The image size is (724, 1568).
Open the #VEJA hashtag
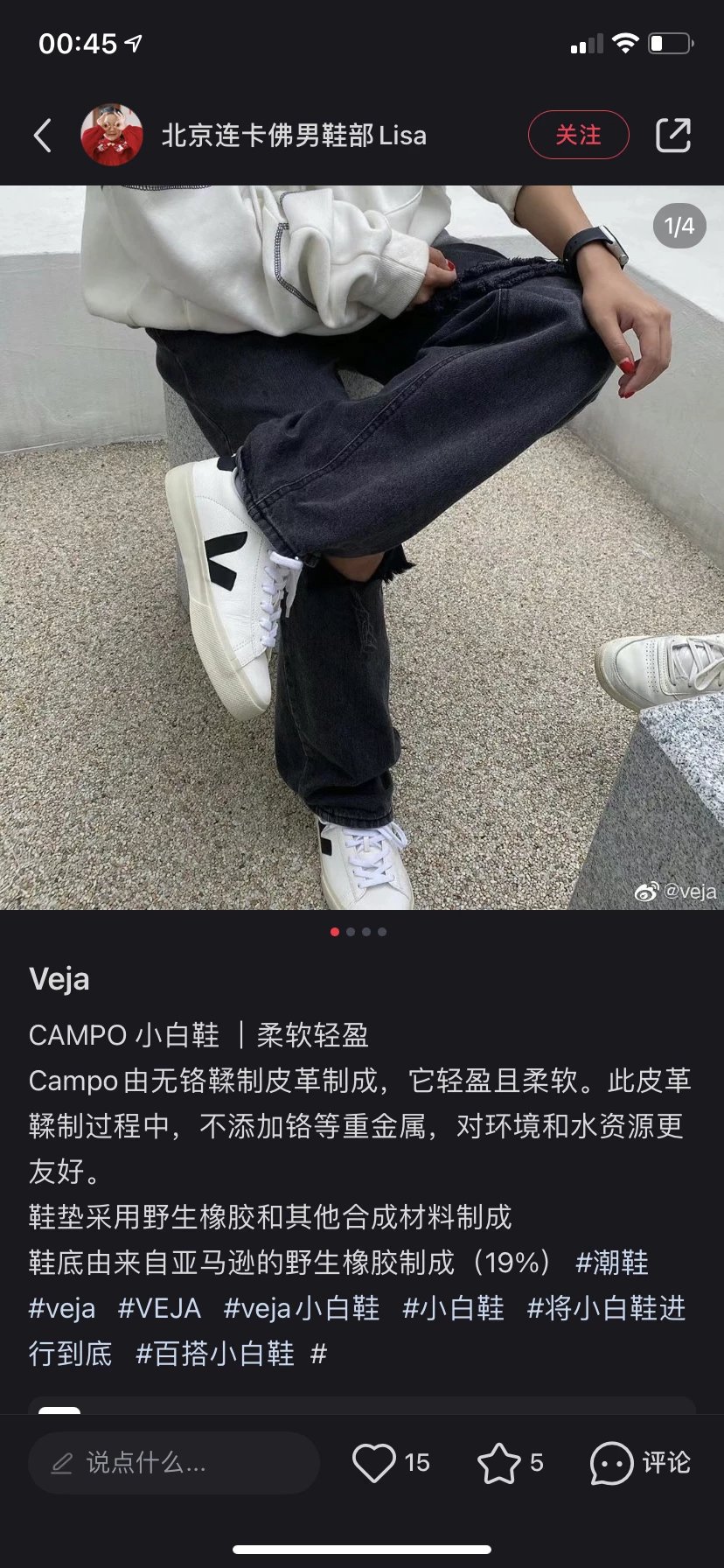(x=159, y=1308)
